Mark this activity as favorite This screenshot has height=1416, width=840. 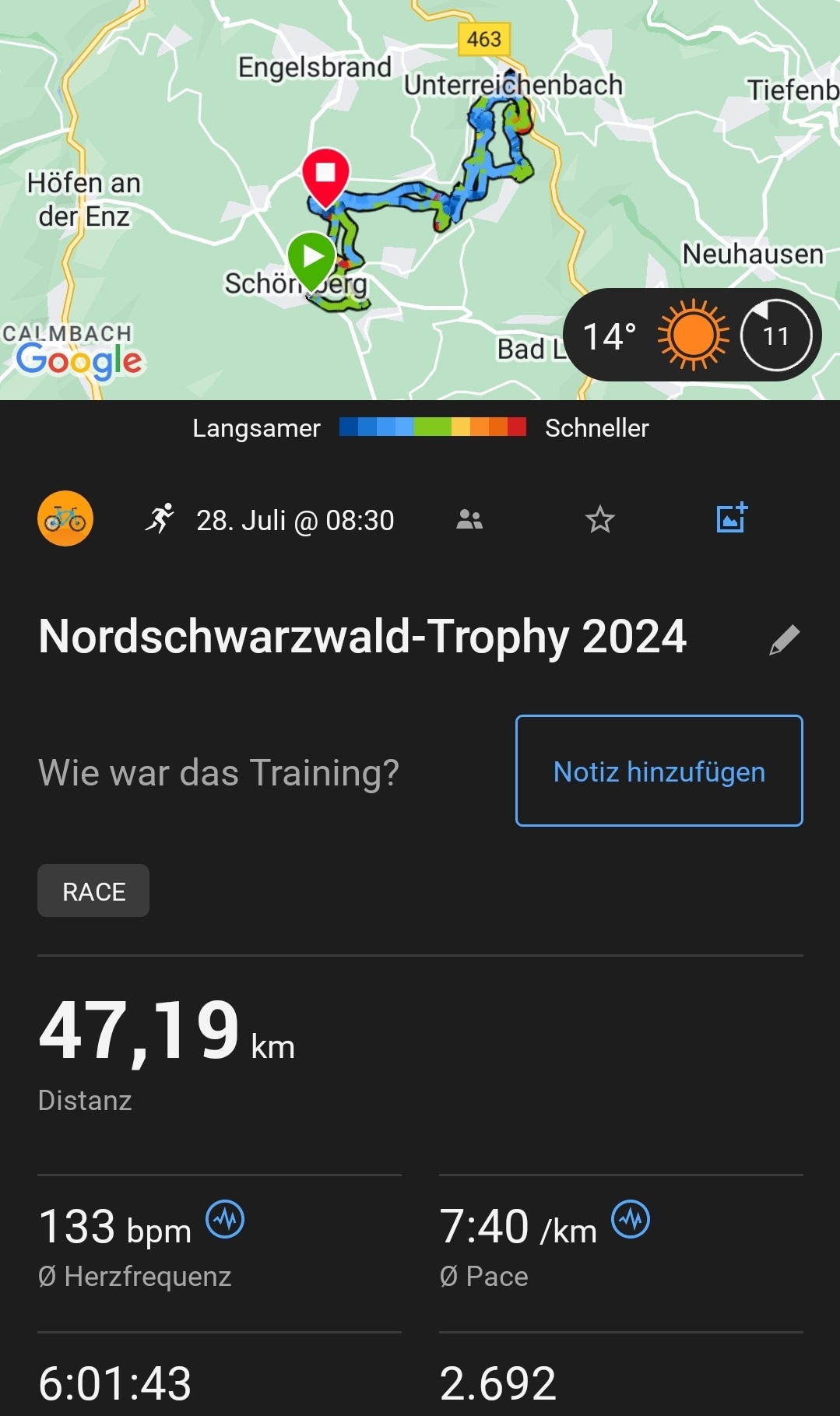(x=599, y=519)
